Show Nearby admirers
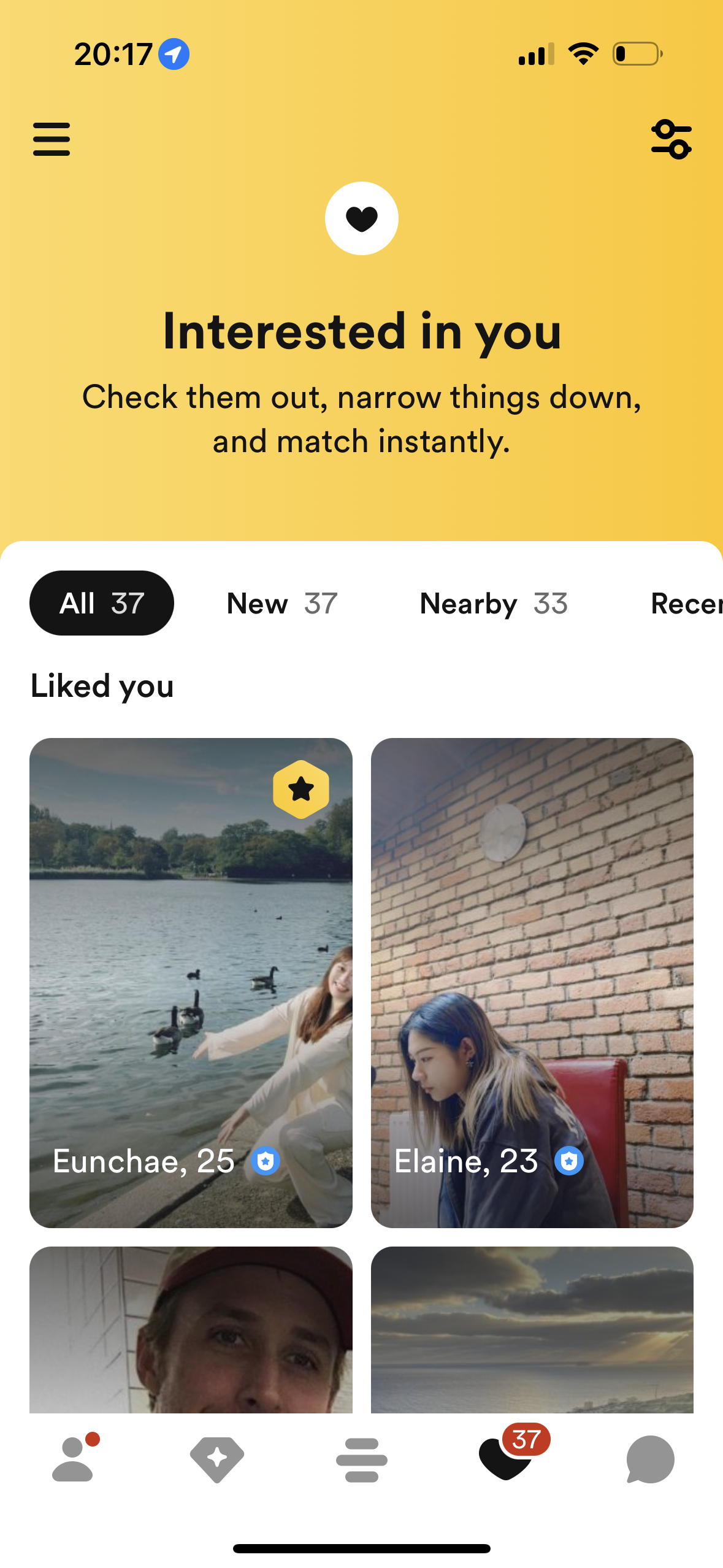Viewport: 723px width, 1568px height. (494, 603)
